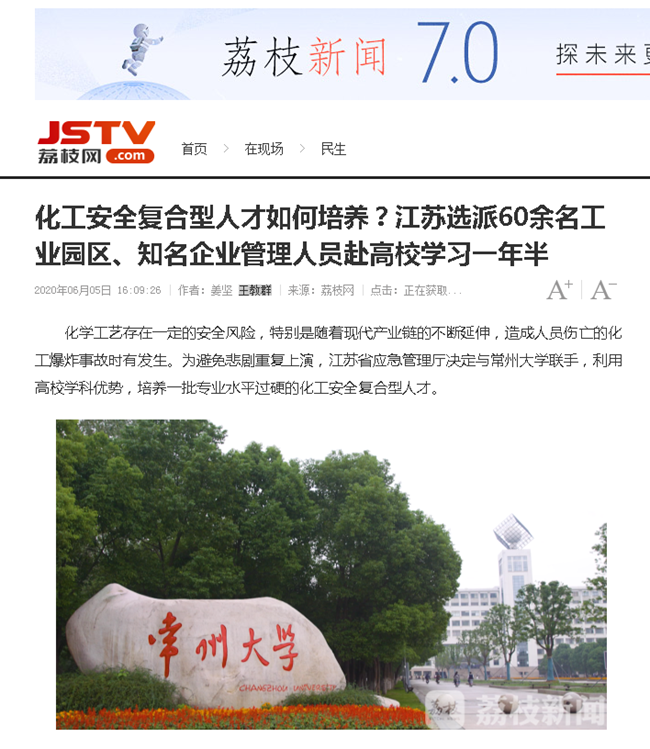
Task: Increase font size with A+
Action: [559, 290]
